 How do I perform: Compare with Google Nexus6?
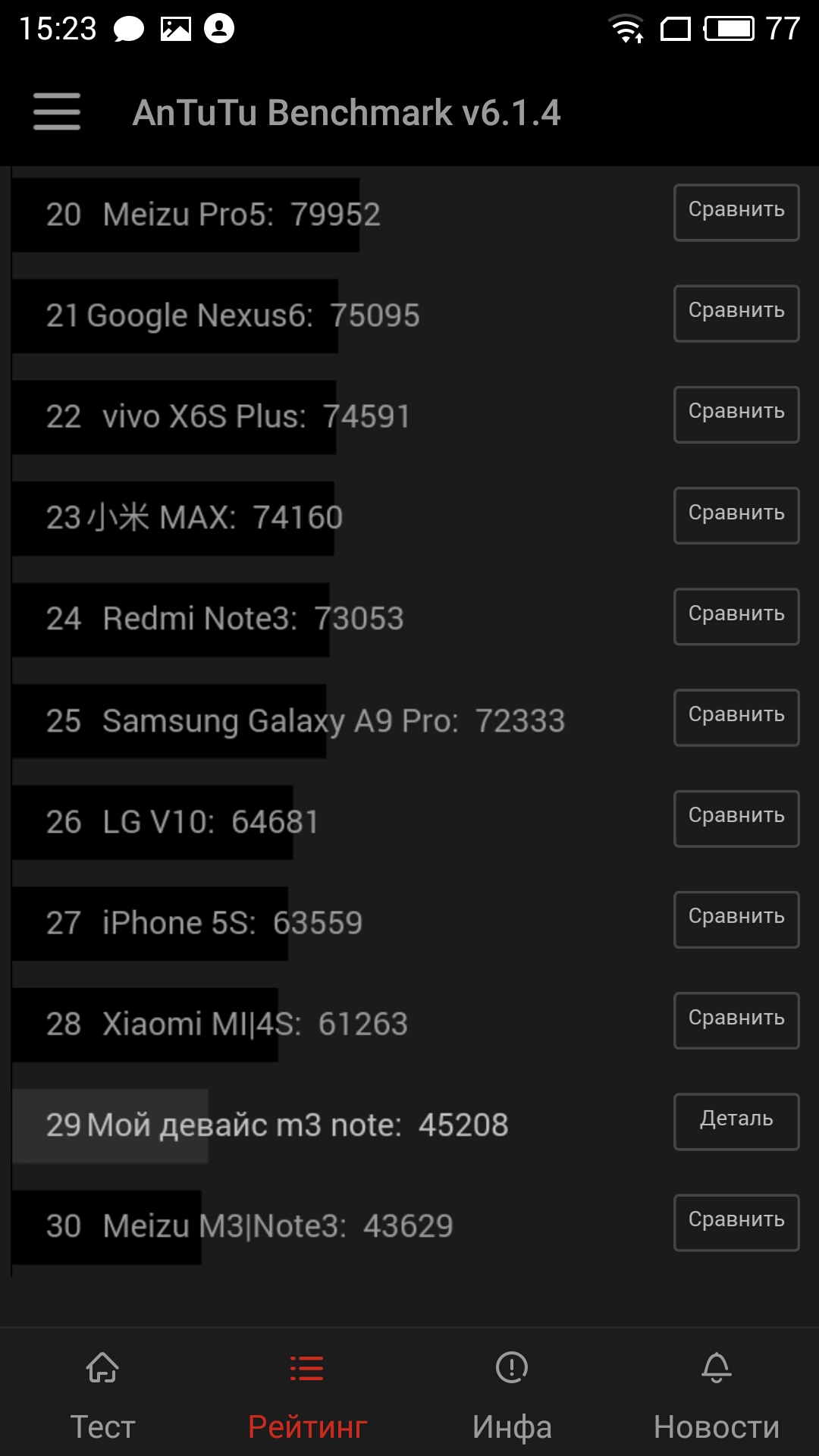tap(736, 313)
